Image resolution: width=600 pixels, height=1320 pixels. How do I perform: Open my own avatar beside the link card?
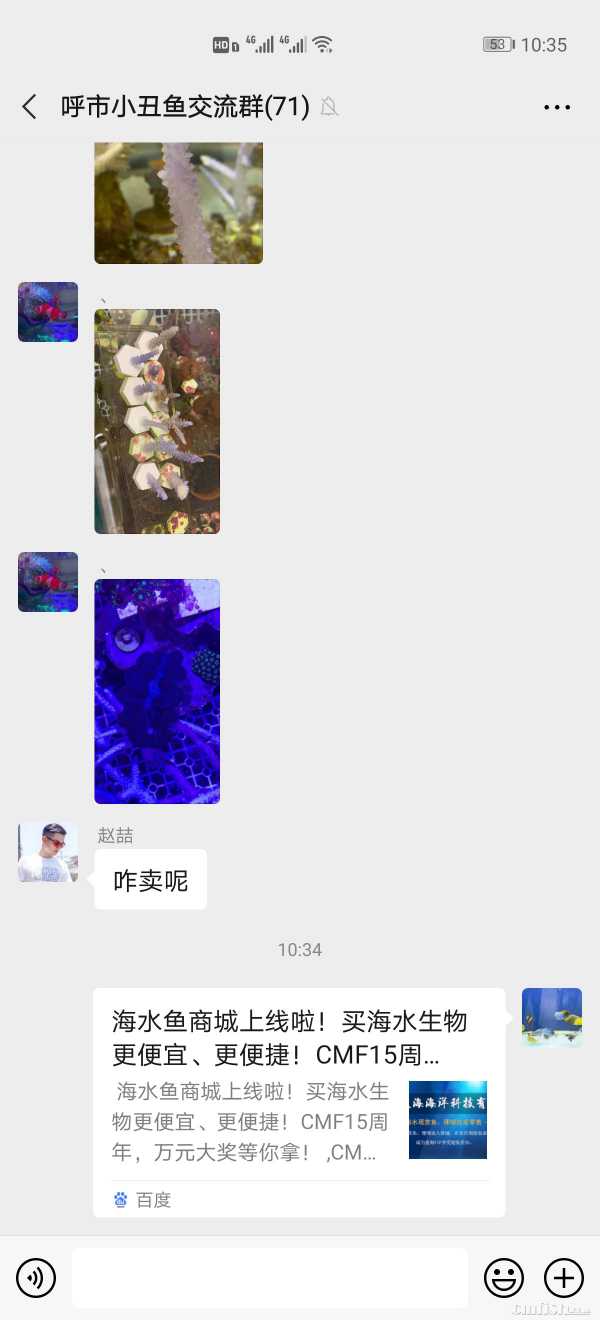[x=551, y=1017]
